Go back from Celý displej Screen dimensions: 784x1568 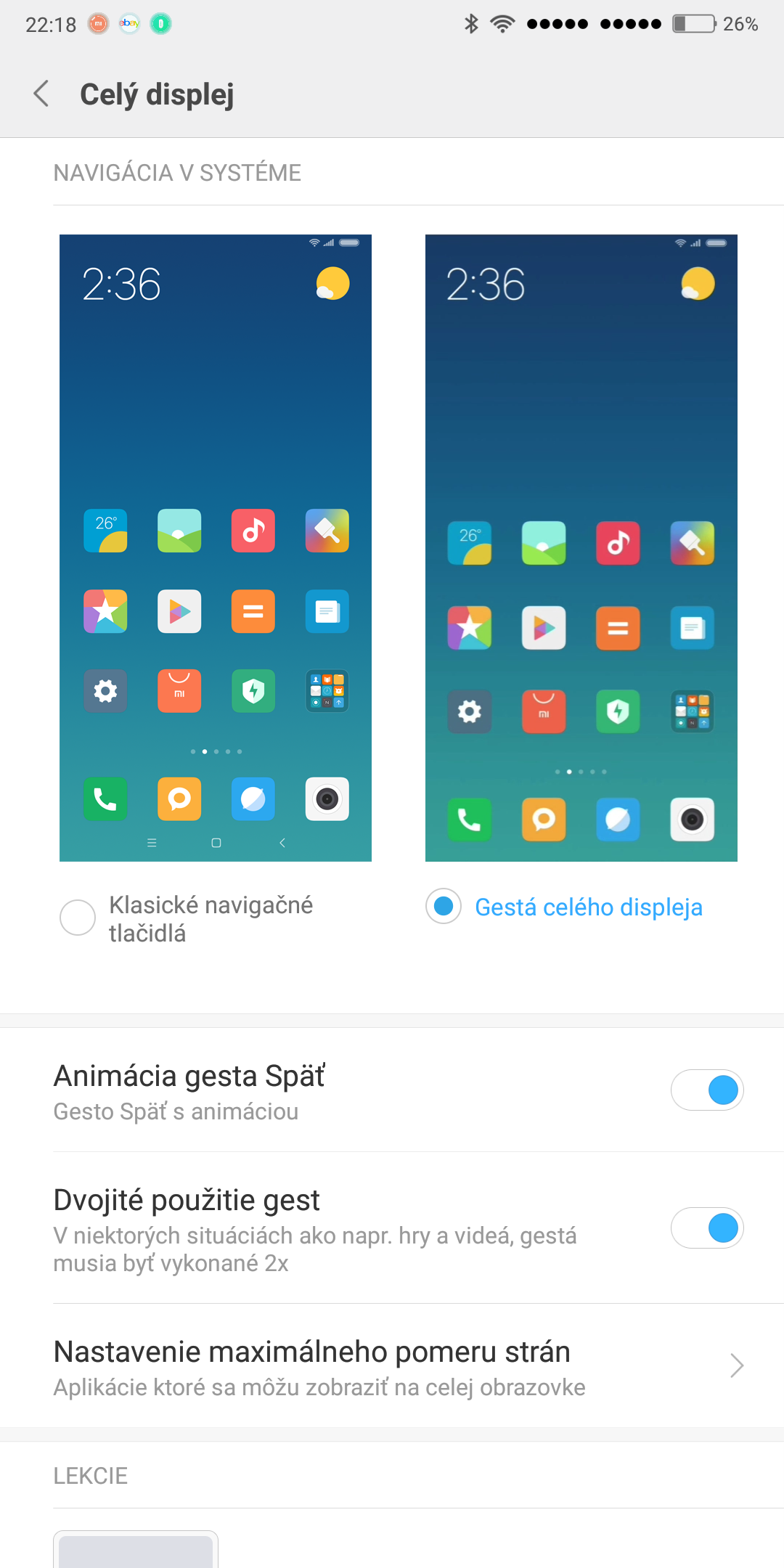[x=41, y=94]
